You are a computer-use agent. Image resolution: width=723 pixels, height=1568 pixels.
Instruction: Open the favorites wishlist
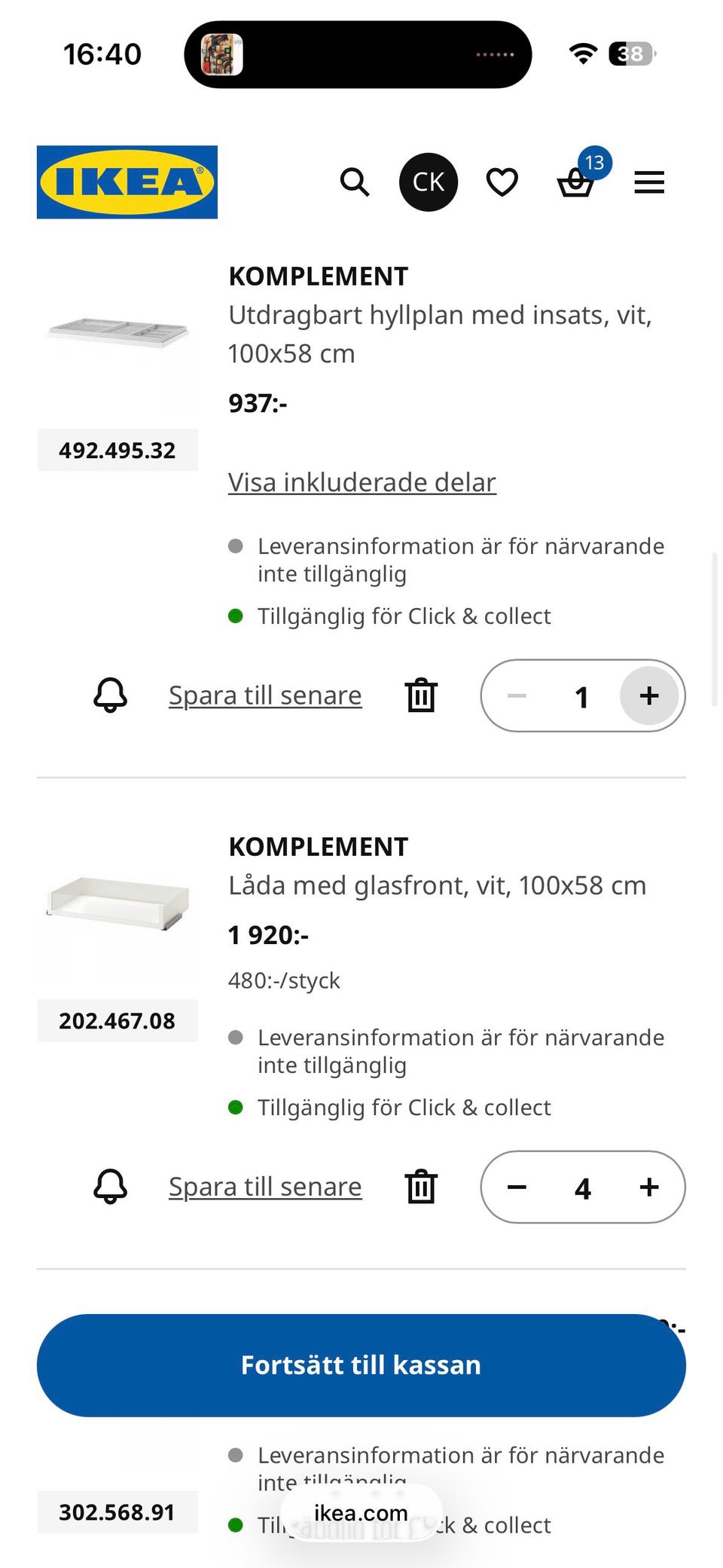tap(502, 182)
